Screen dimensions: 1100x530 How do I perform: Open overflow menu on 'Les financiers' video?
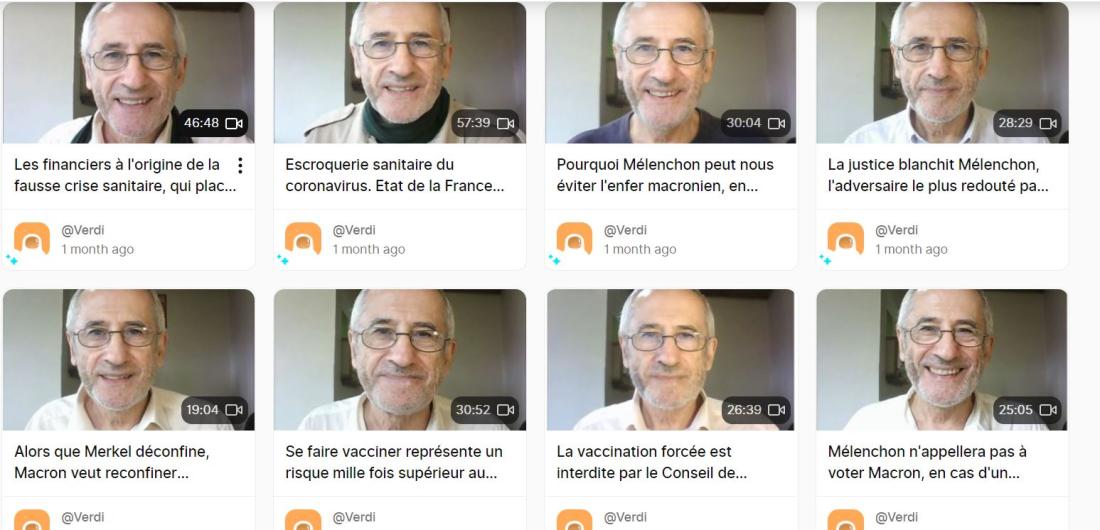pyautogui.click(x=240, y=166)
